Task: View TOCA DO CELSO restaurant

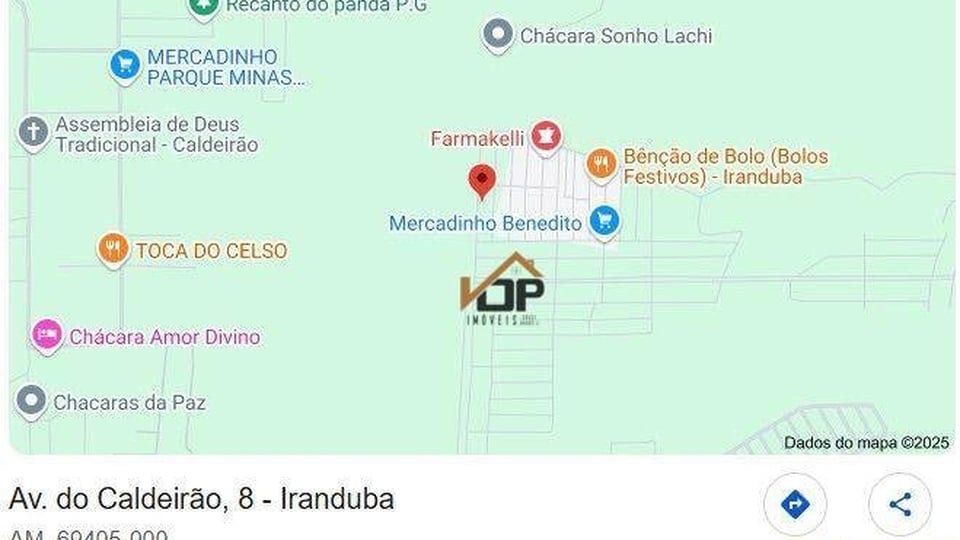Action: click(113, 249)
